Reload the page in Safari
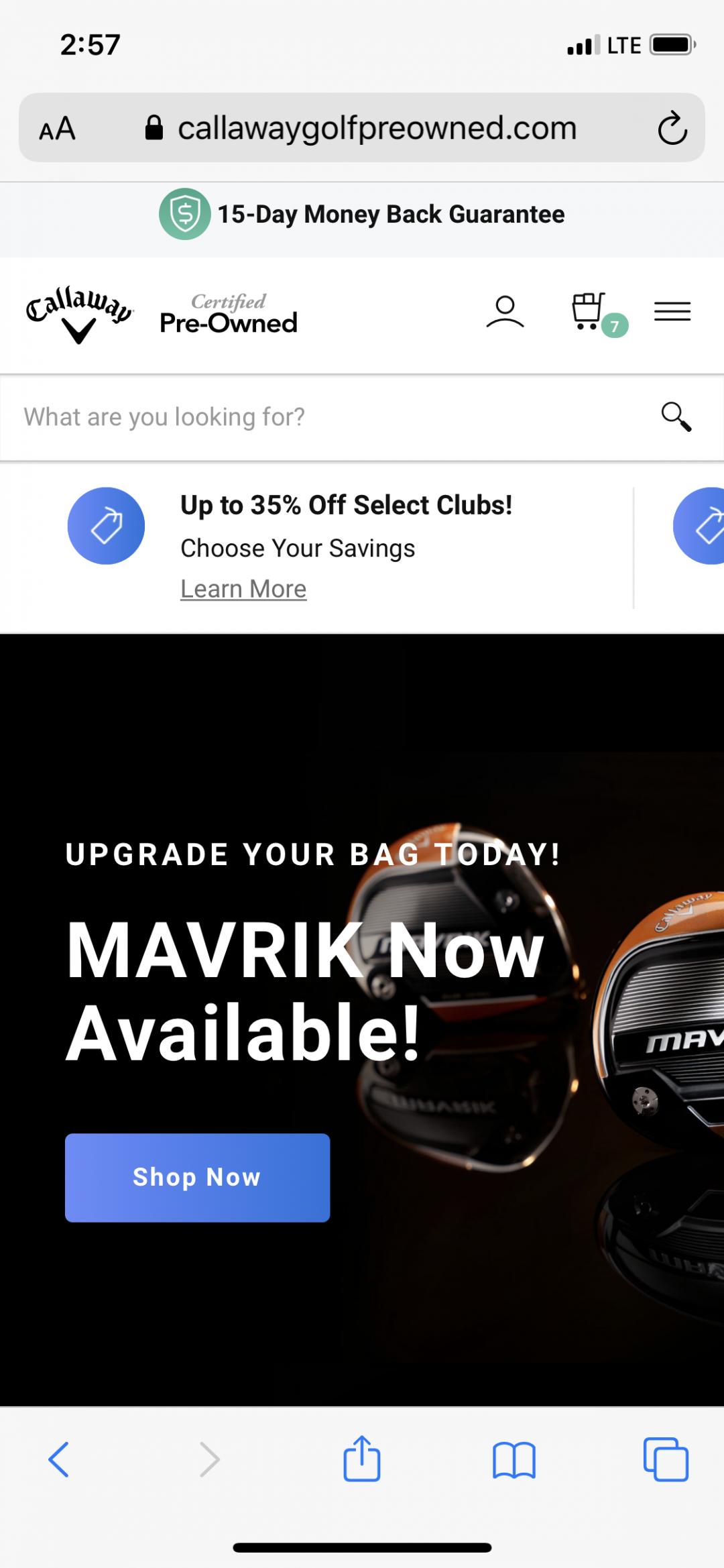The image size is (724, 1568). [672, 128]
